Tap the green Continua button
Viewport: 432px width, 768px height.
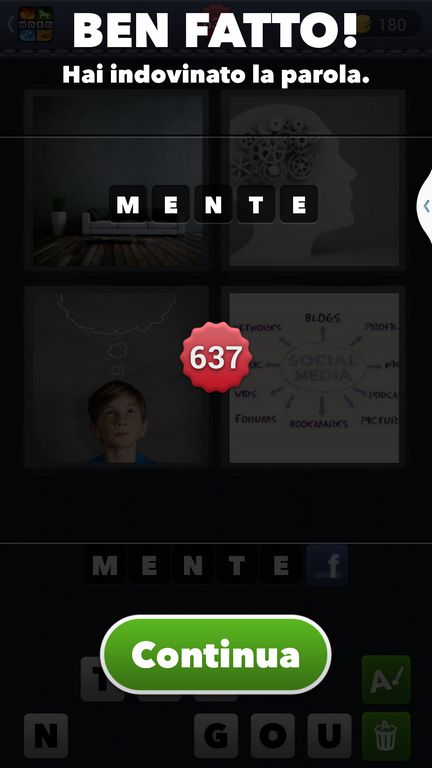click(x=216, y=654)
